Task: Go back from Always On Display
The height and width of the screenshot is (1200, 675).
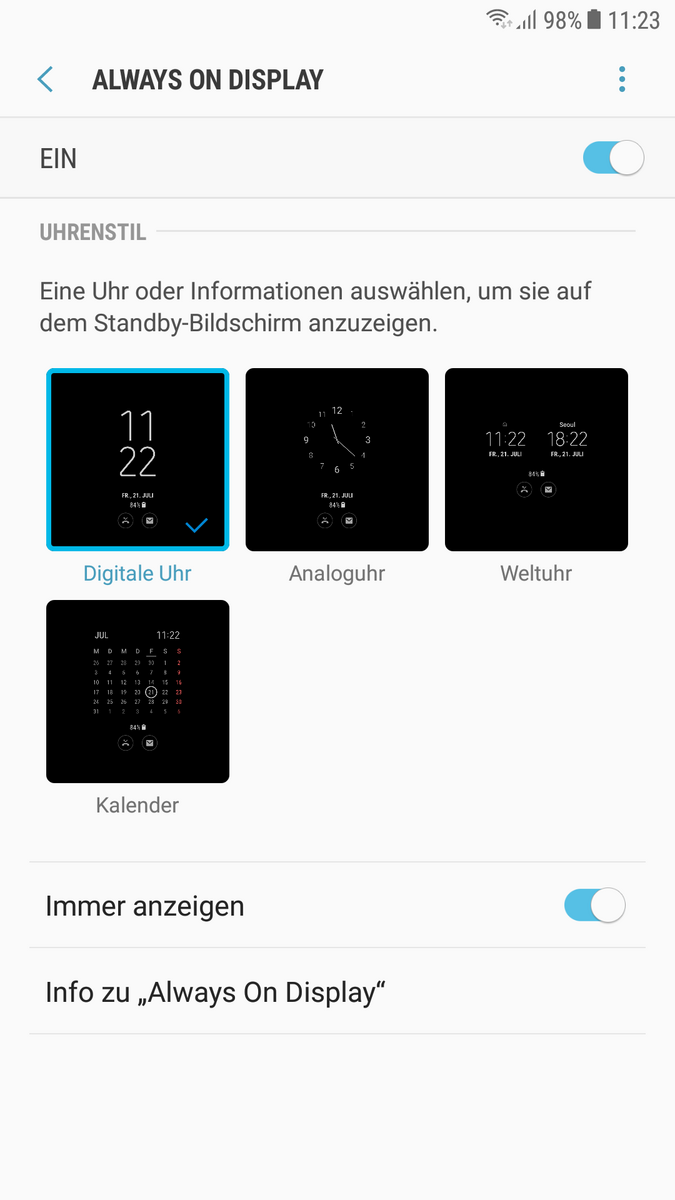Action: (45, 80)
